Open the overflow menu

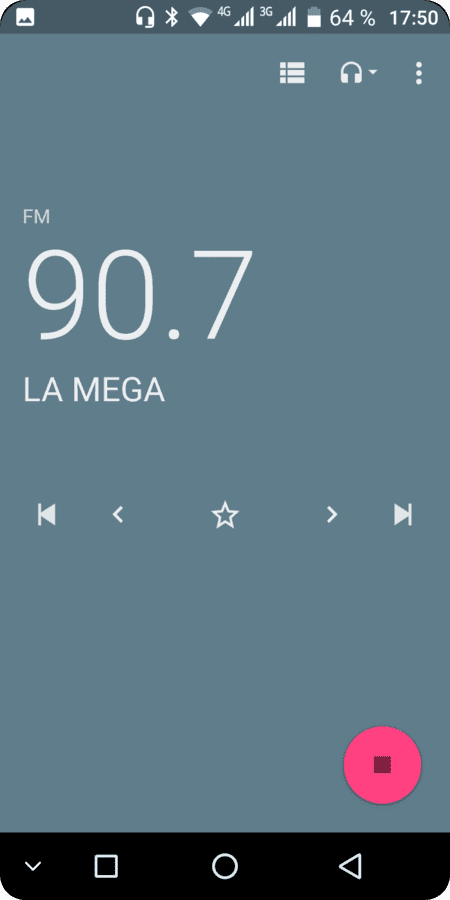tap(418, 73)
